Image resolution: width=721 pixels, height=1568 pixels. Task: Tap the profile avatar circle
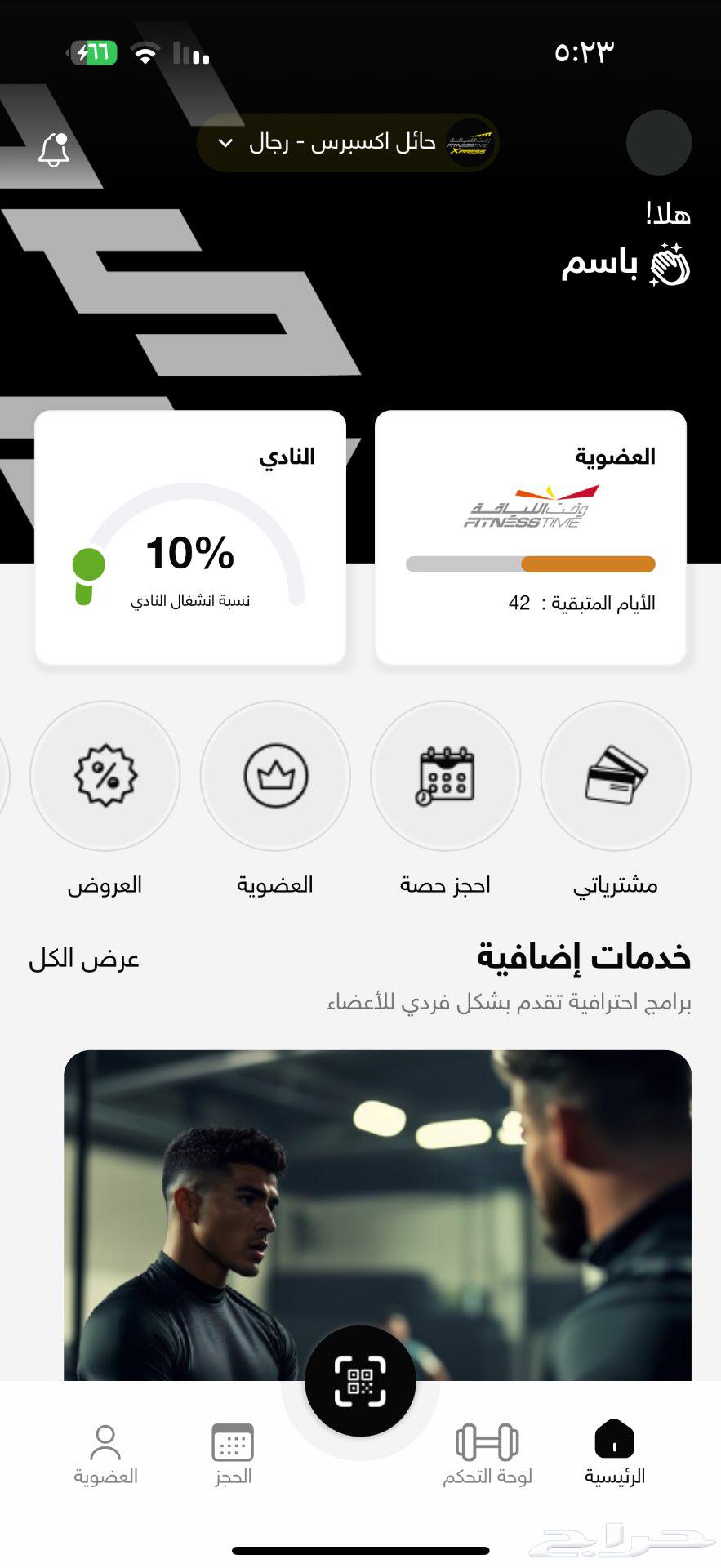(660, 142)
